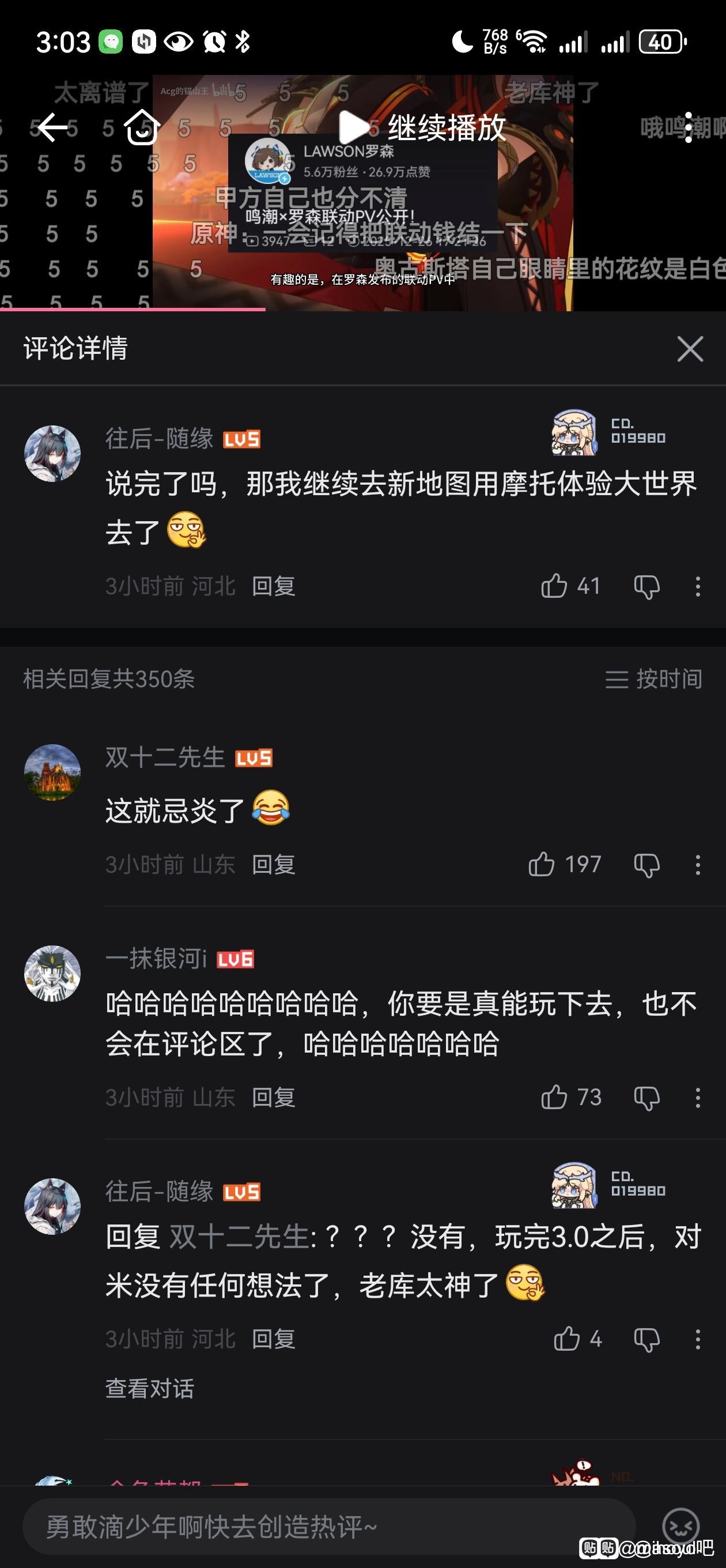
Task: Dislike the comment about 摩托体验大世界
Action: click(x=646, y=587)
